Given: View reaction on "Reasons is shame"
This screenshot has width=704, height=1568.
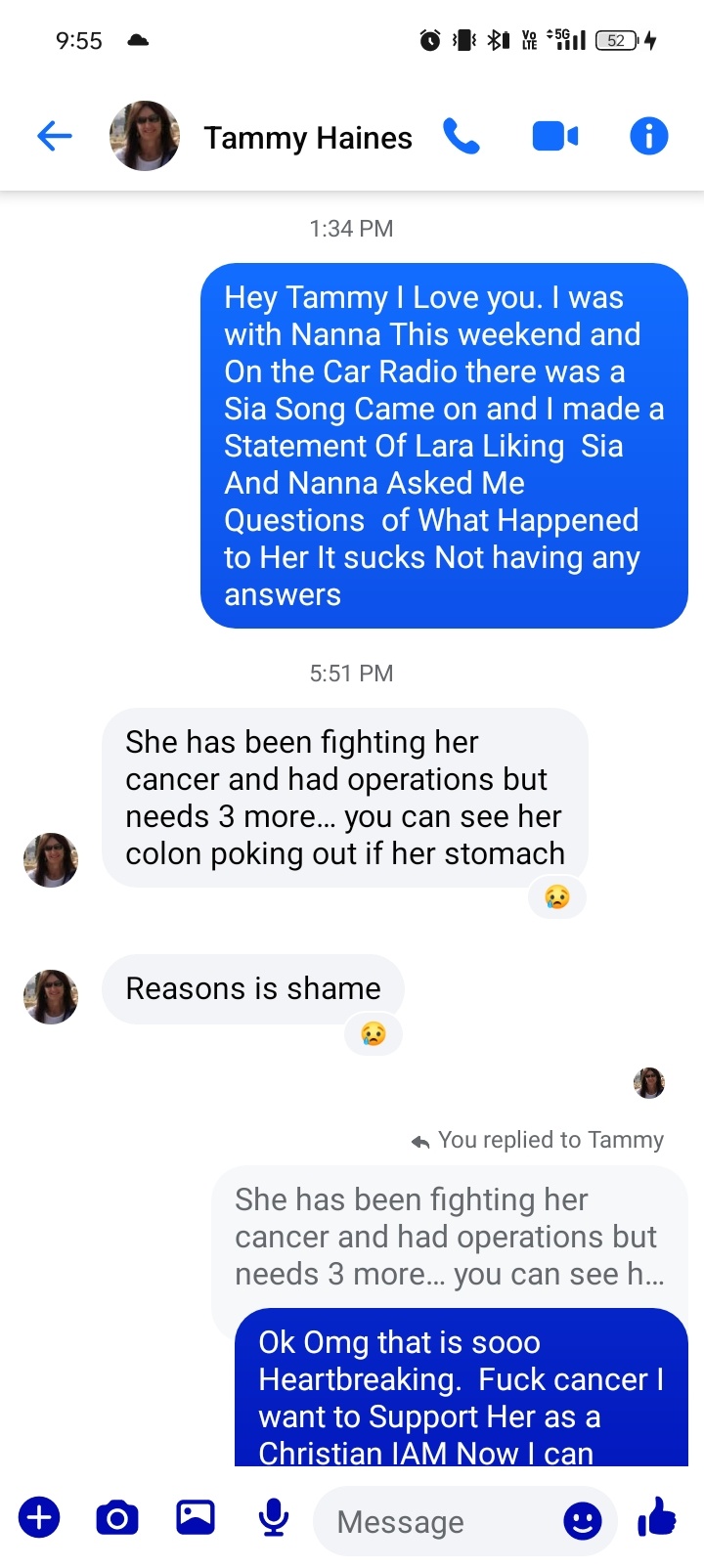Looking at the screenshot, I should click(x=373, y=1034).
